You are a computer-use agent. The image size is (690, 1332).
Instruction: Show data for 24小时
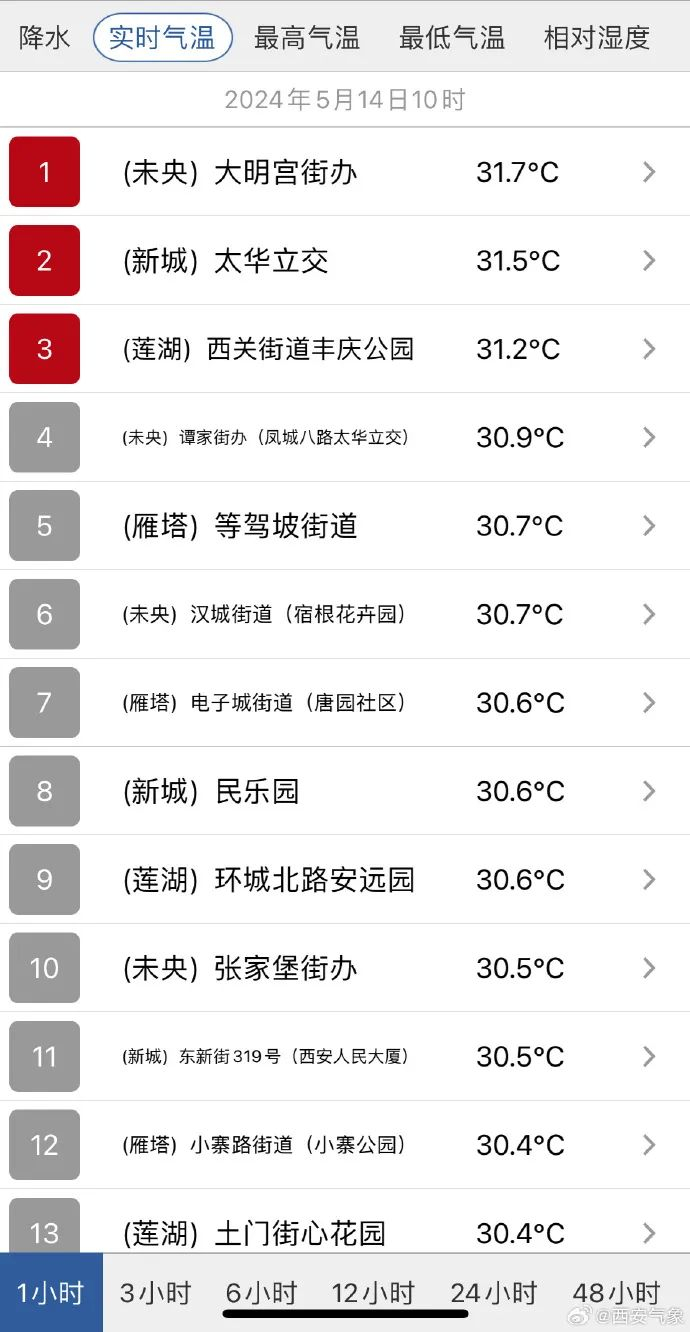pos(493,1292)
